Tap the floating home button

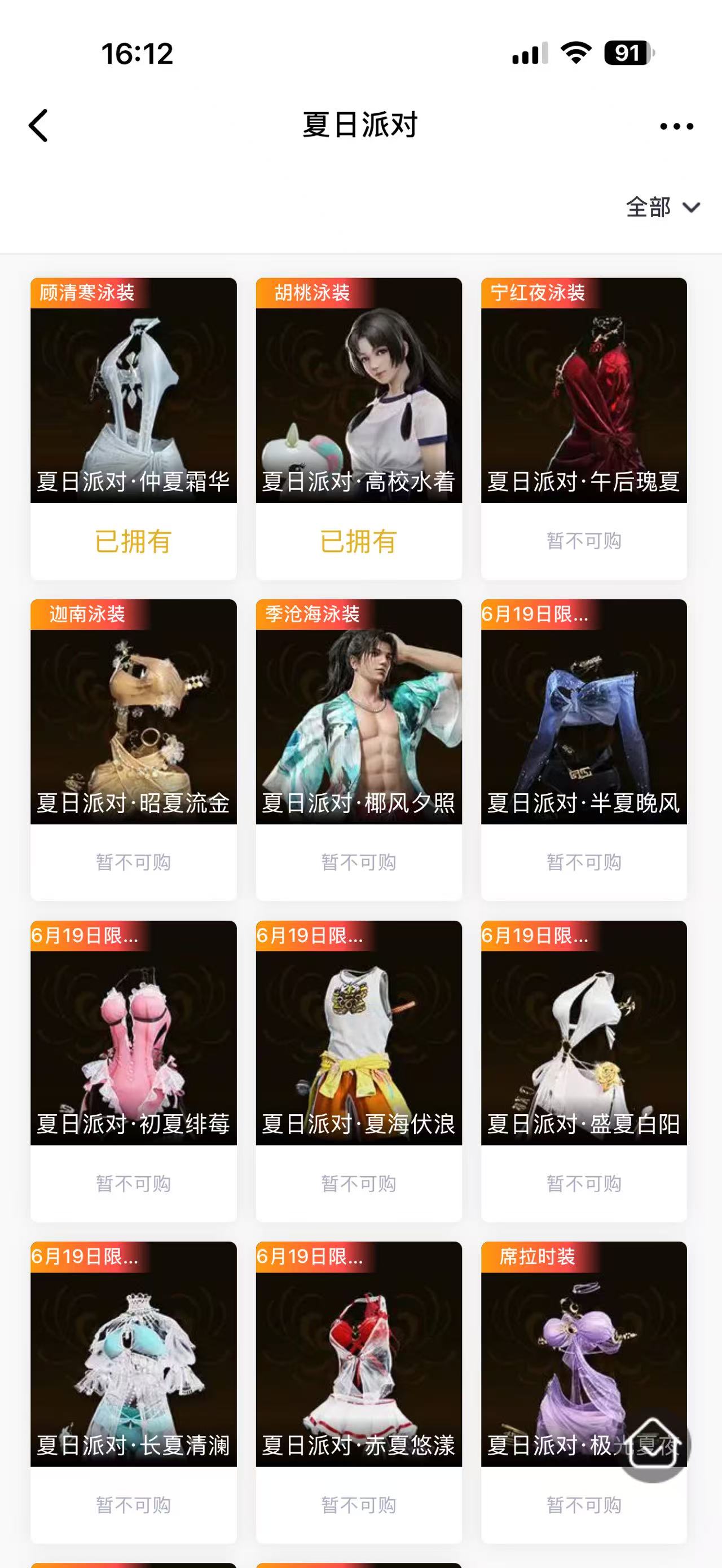click(653, 1444)
